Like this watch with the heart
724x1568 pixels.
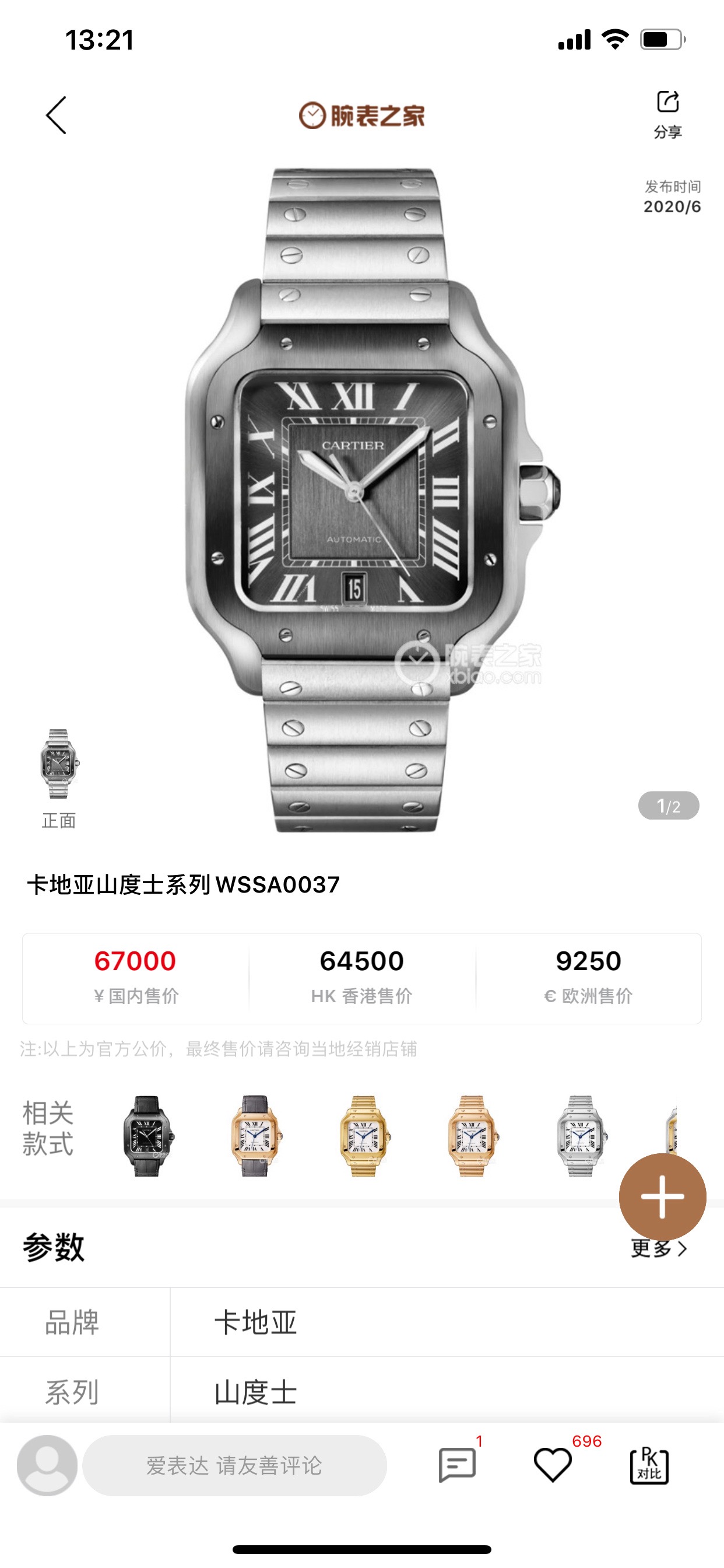[x=553, y=1465]
